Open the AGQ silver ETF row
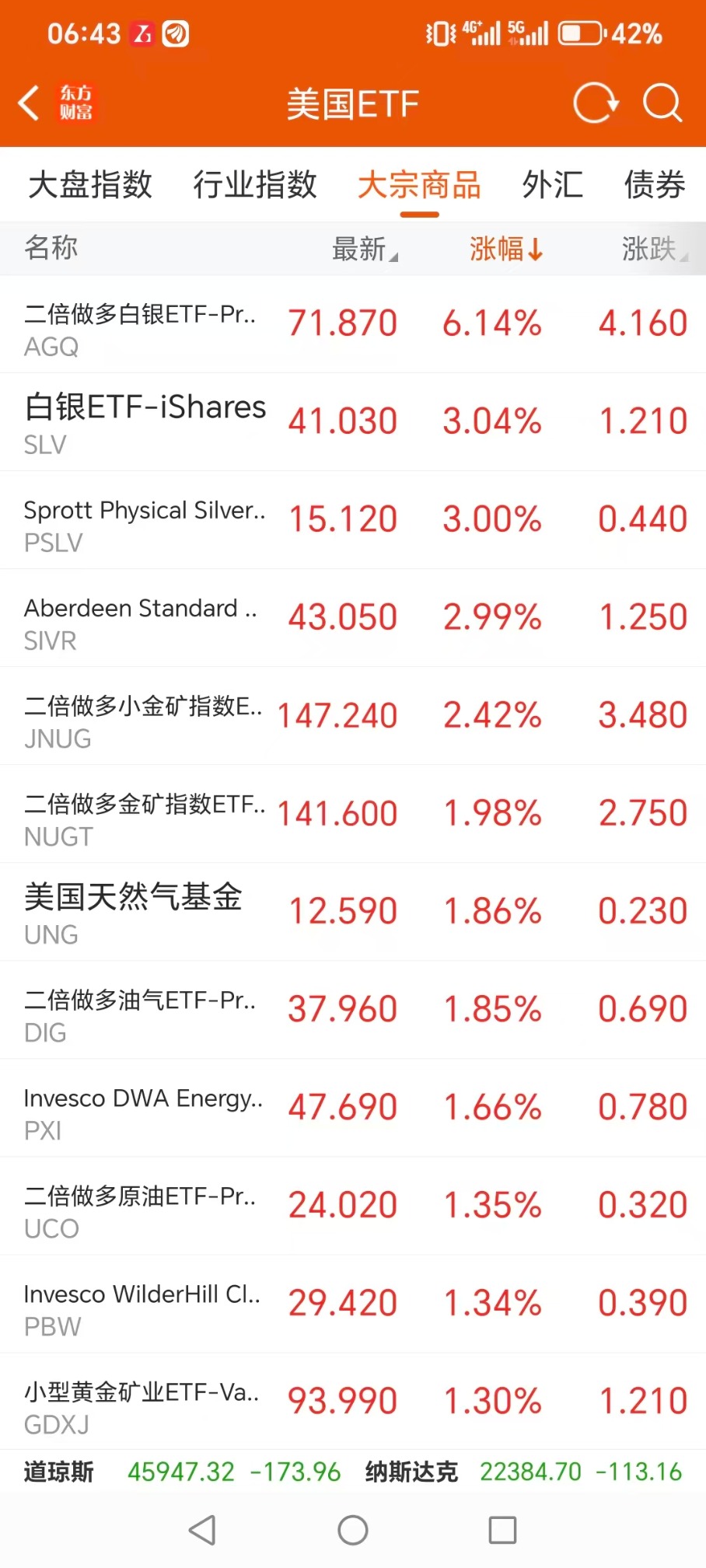 pyautogui.click(x=353, y=324)
